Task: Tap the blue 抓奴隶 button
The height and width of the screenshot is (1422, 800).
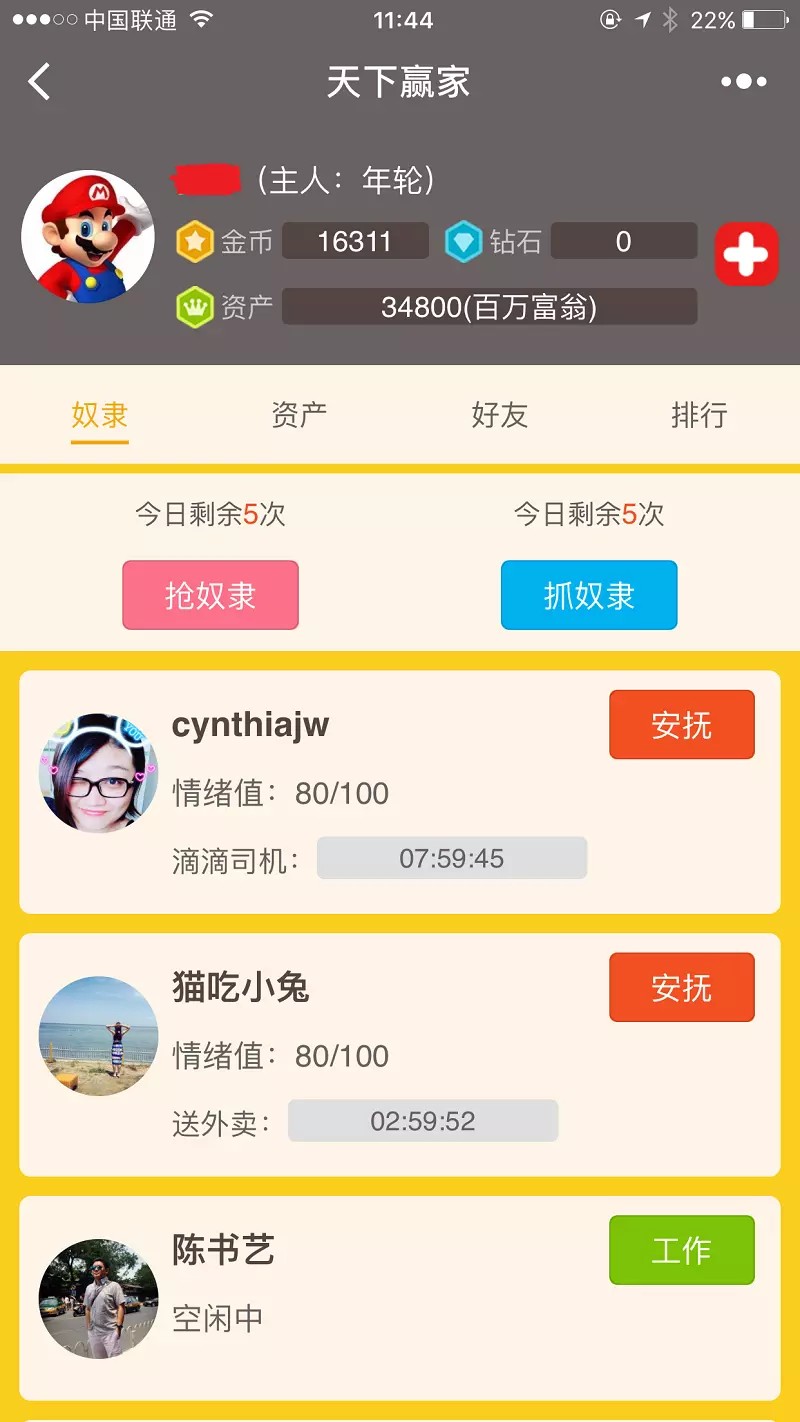Action: point(589,595)
